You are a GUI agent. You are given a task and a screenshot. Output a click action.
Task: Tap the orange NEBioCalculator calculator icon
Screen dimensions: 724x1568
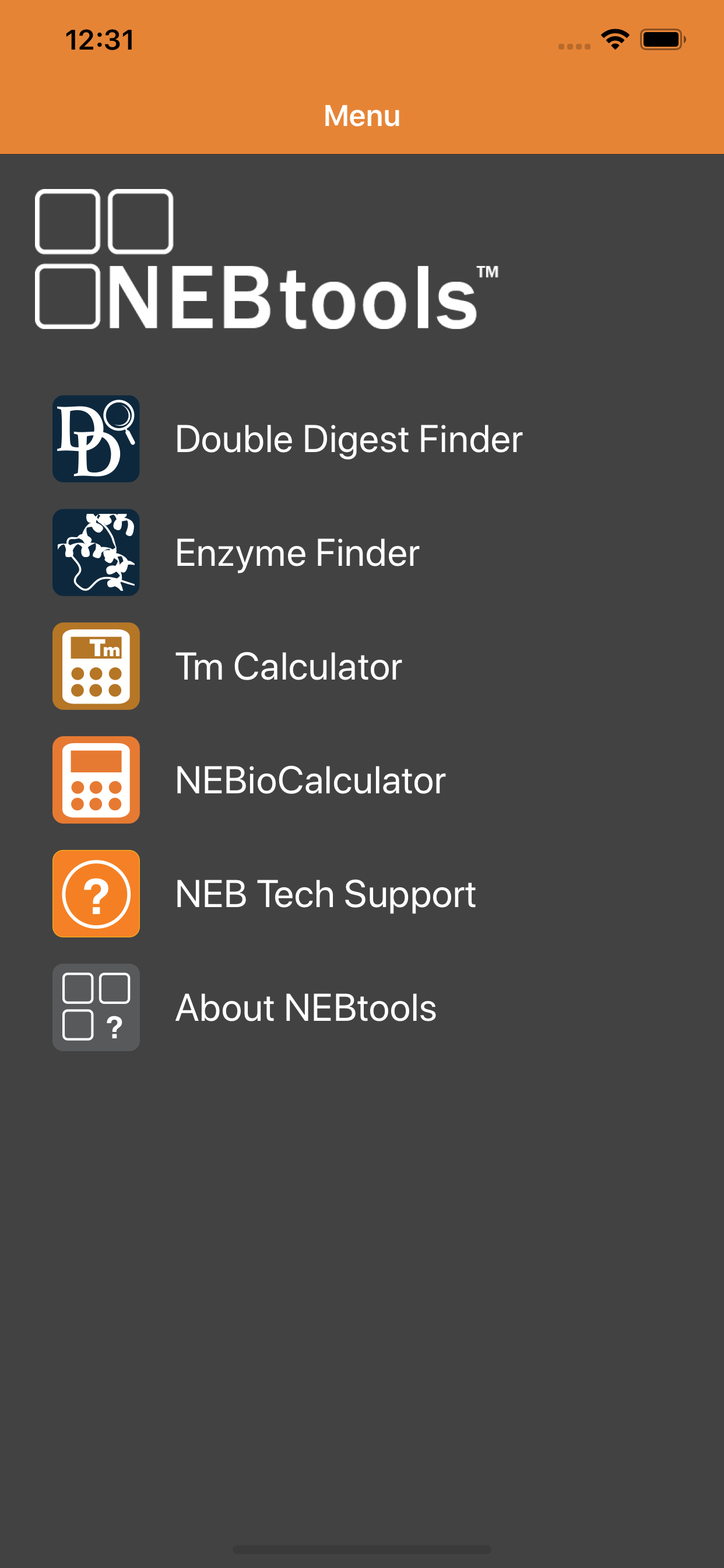96,780
